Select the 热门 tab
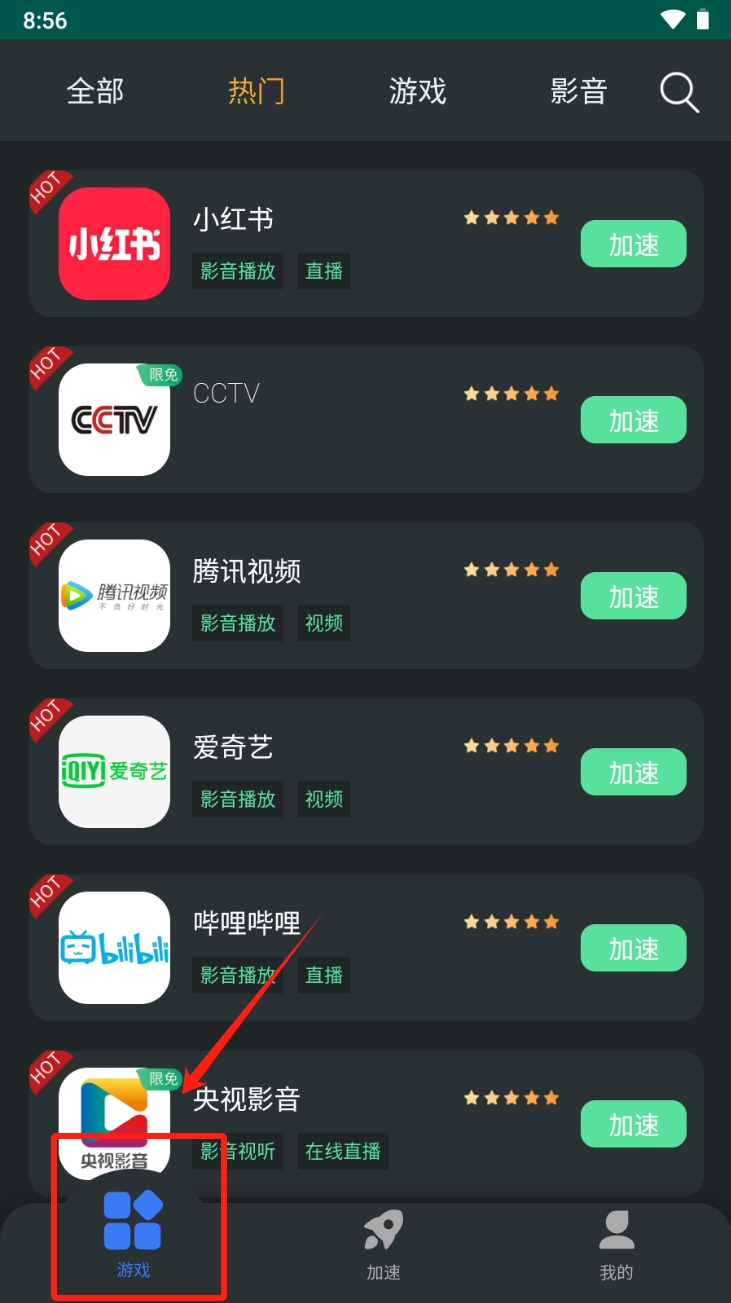The height and width of the screenshot is (1303, 731). point(256,91)
